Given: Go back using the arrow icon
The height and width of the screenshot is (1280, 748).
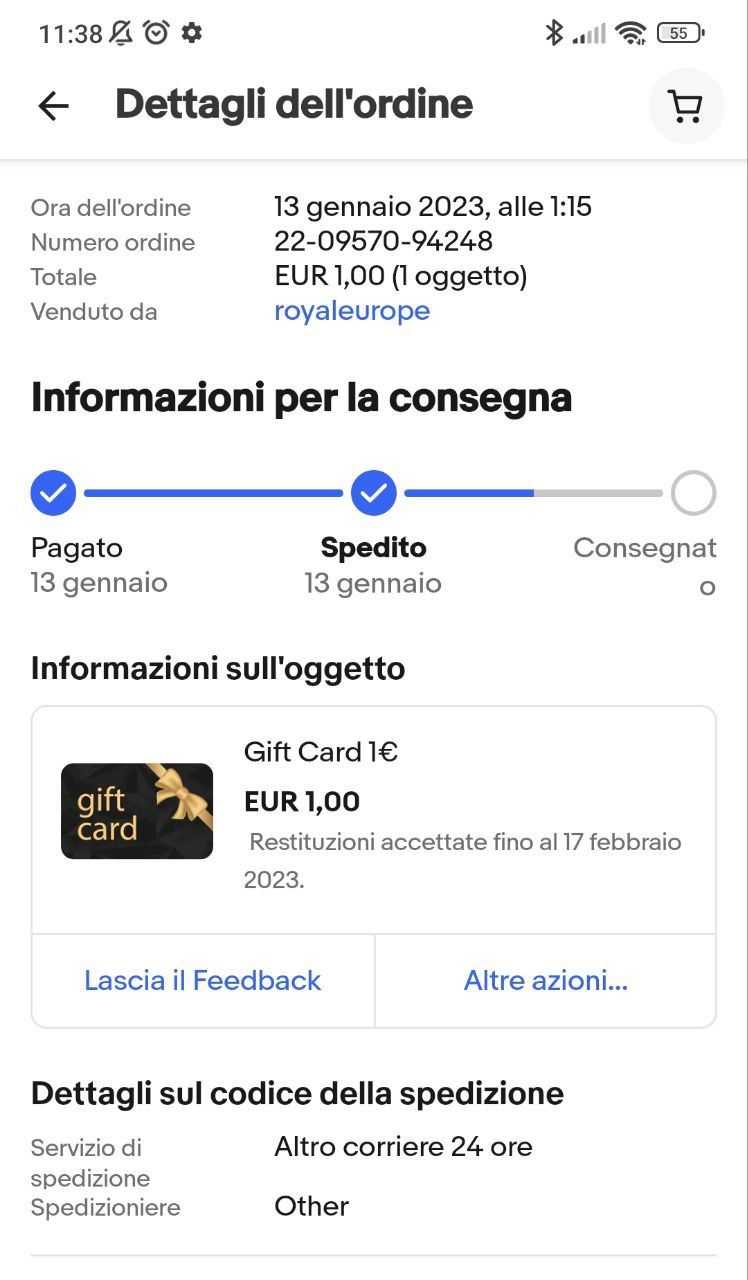Looking at the screenshot, I should click(x=53, y=106).
